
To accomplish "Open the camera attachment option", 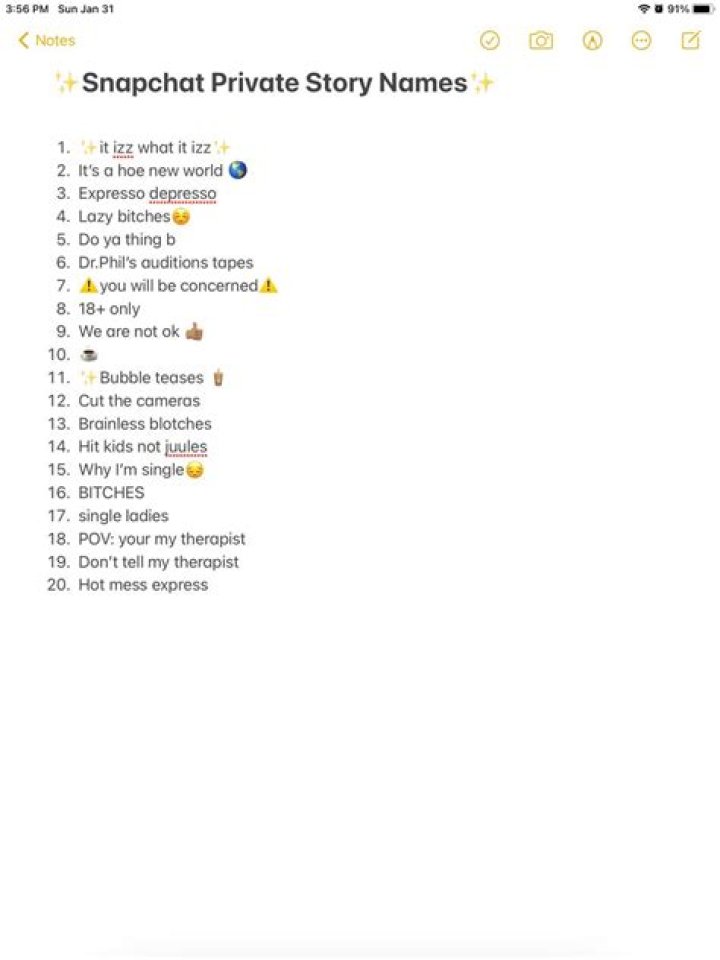I will coord(541,41).
